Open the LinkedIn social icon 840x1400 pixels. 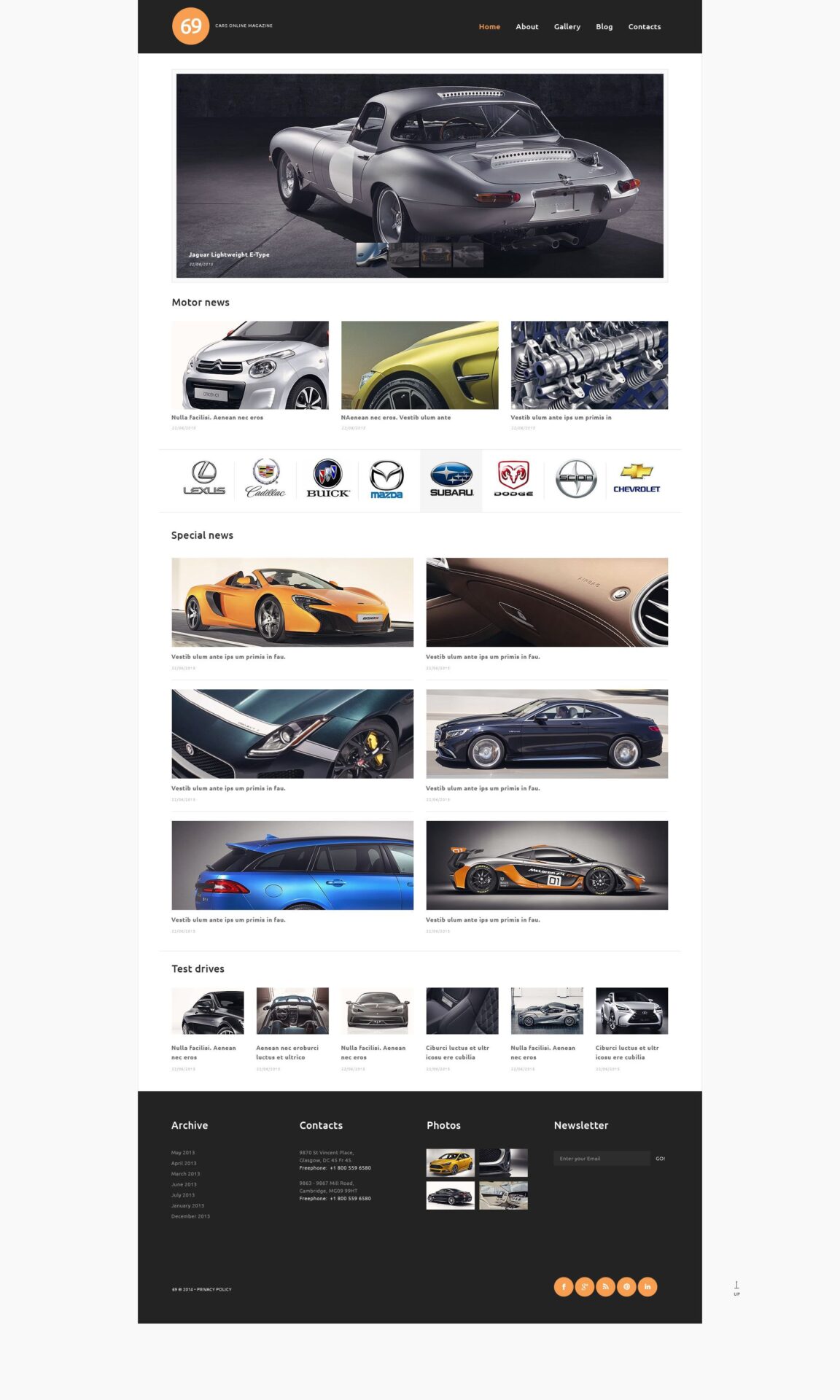point(647,1286)
